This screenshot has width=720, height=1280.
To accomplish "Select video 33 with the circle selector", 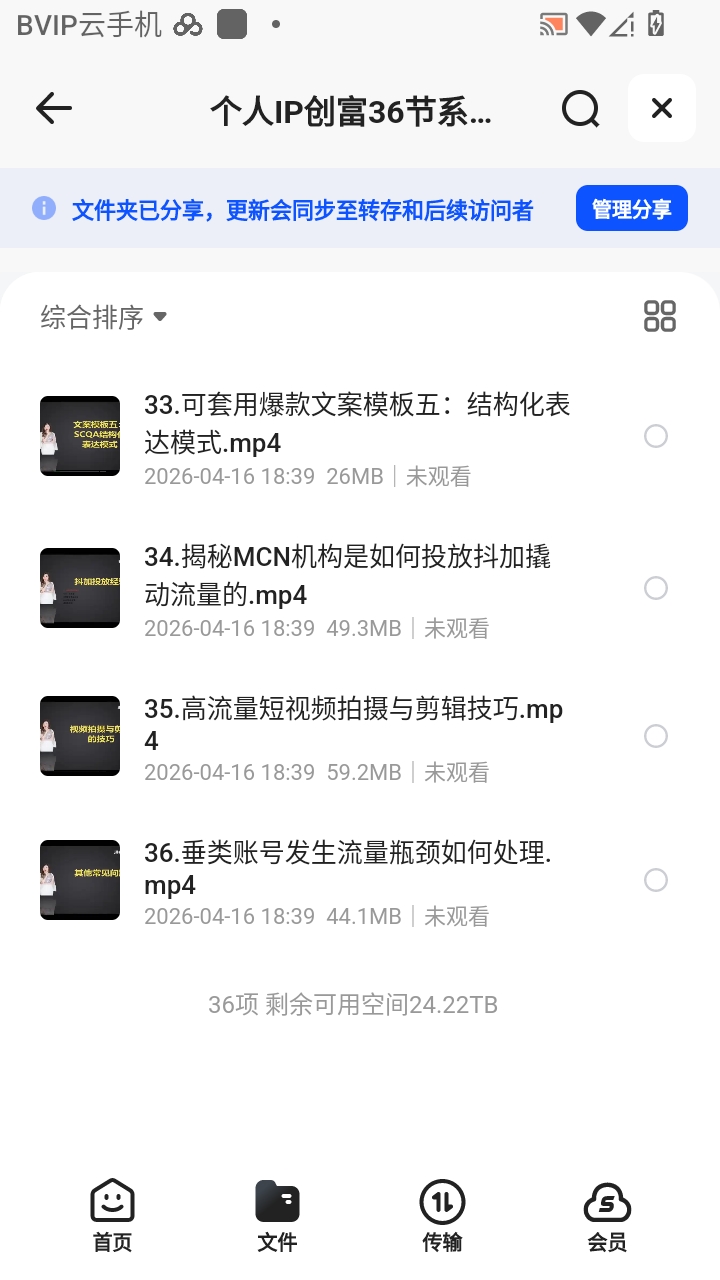I will tap(656, 436).
